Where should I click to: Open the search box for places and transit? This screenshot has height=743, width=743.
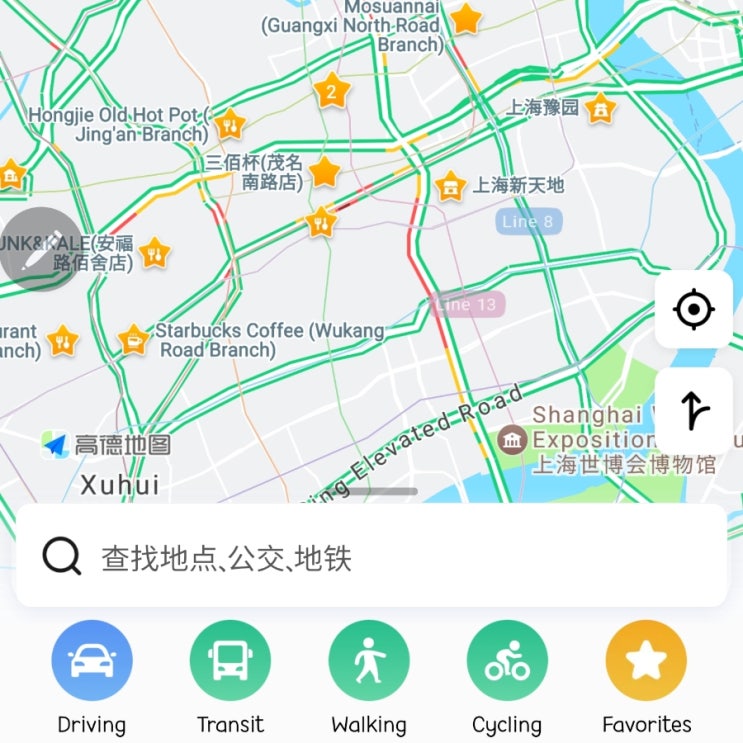click(372, 556)
